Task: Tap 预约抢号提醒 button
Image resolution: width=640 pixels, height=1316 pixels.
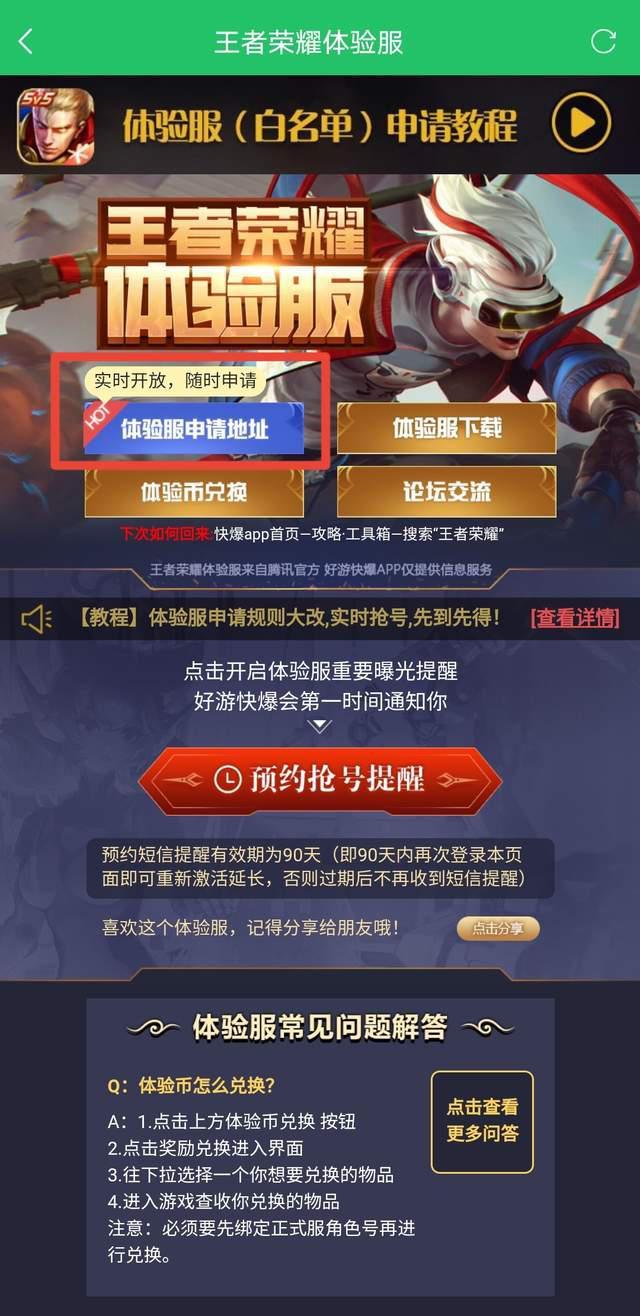Action: point(320,779)
